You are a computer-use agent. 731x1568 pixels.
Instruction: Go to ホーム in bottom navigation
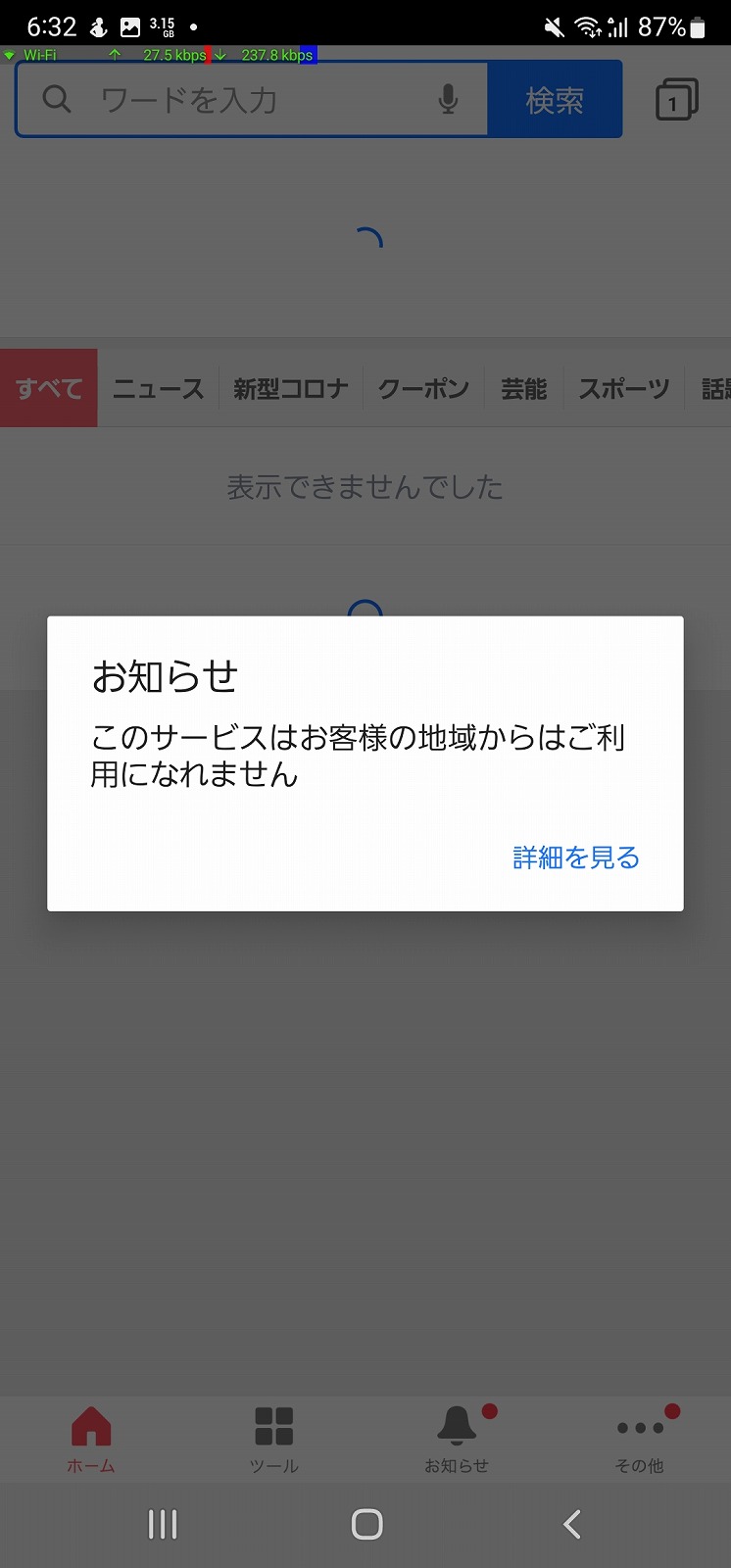[91, 1440]
